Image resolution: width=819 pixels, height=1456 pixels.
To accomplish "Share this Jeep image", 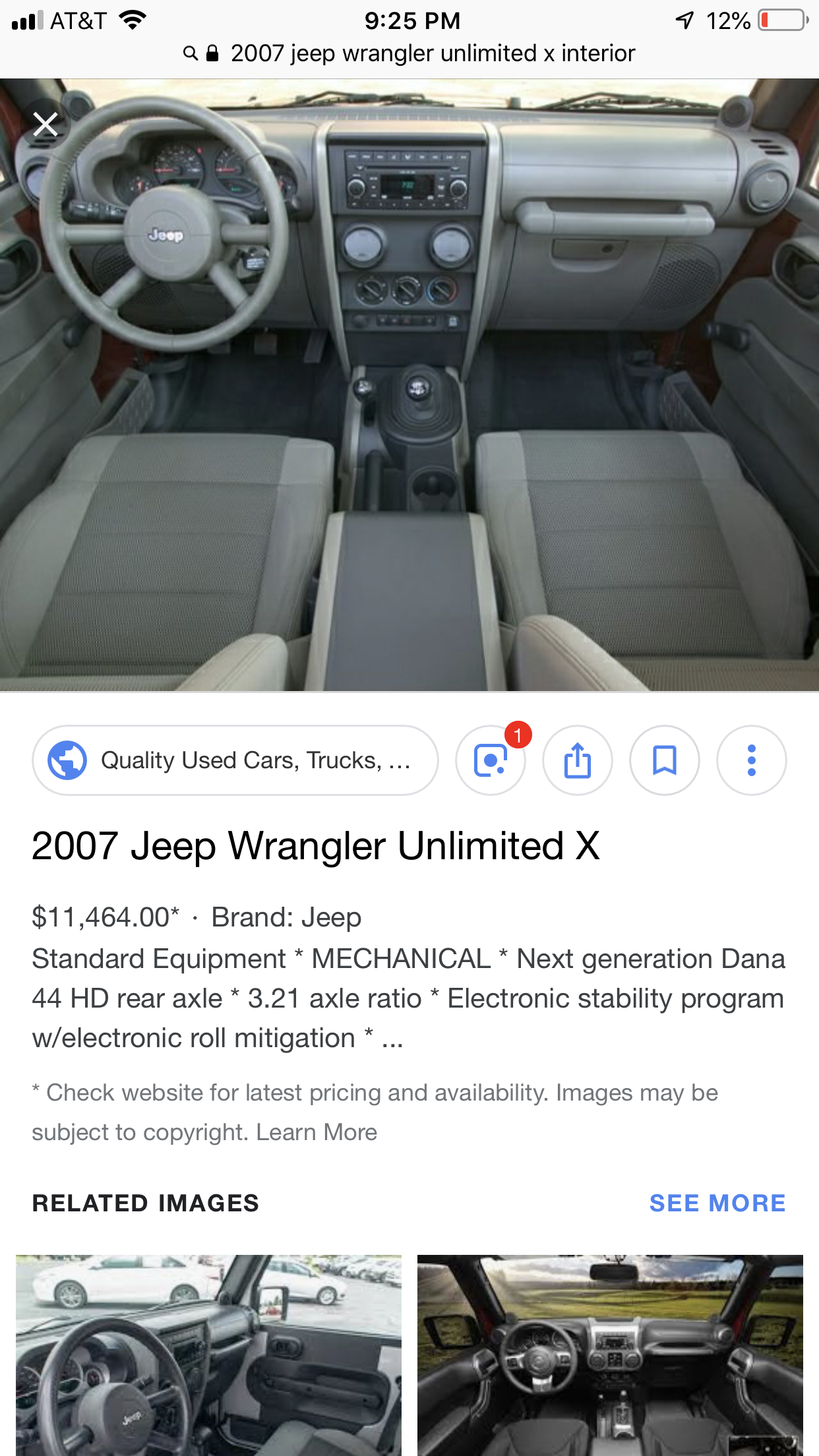I will tap(578, 760).
